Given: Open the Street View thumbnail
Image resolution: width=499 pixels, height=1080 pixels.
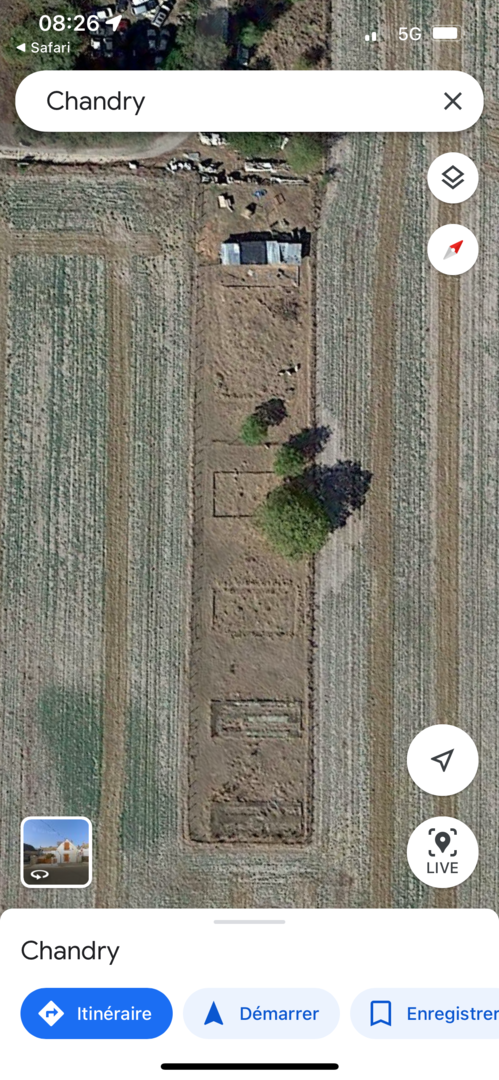Looking at the screenshot, I should point(57,852).
